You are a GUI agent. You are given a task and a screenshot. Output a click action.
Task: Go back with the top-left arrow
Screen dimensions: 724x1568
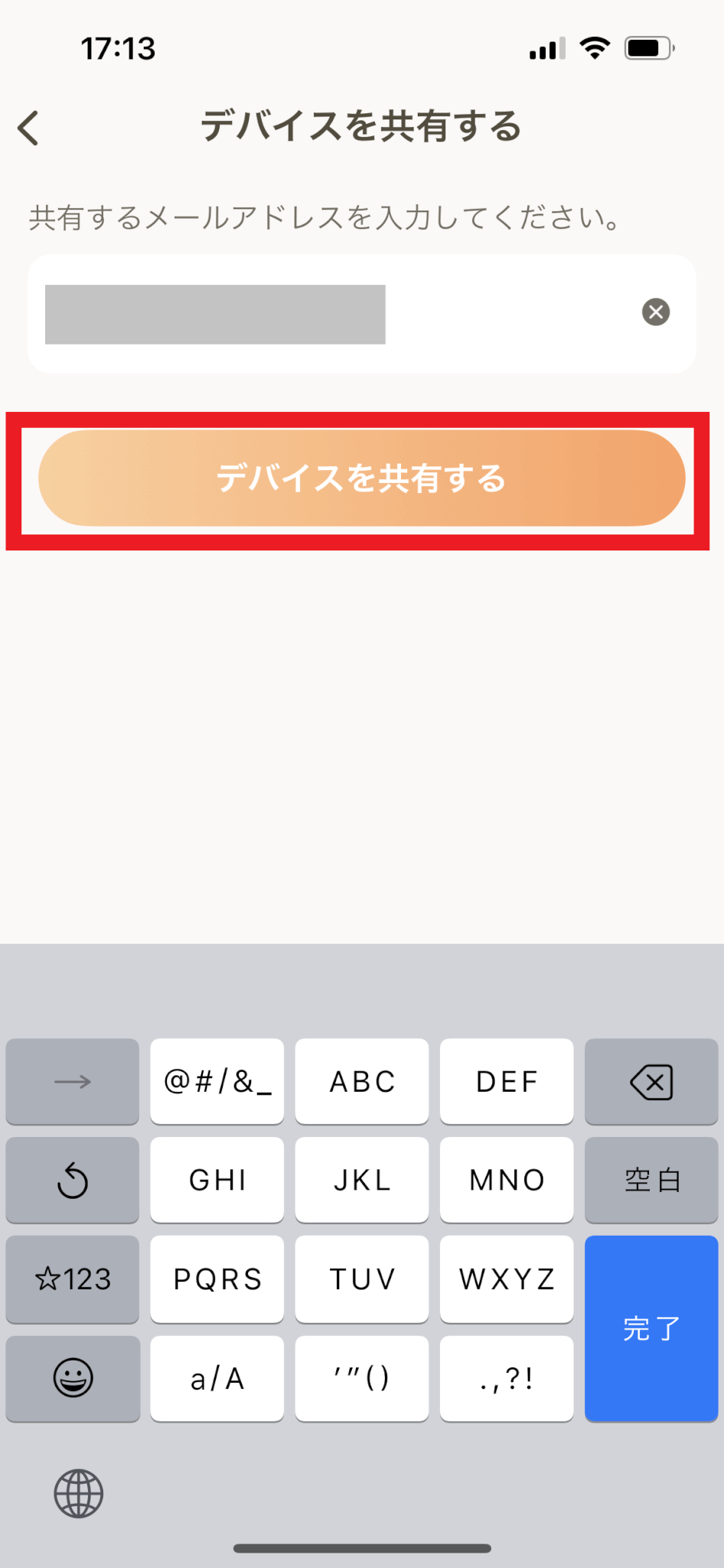[x=29, y=128]
